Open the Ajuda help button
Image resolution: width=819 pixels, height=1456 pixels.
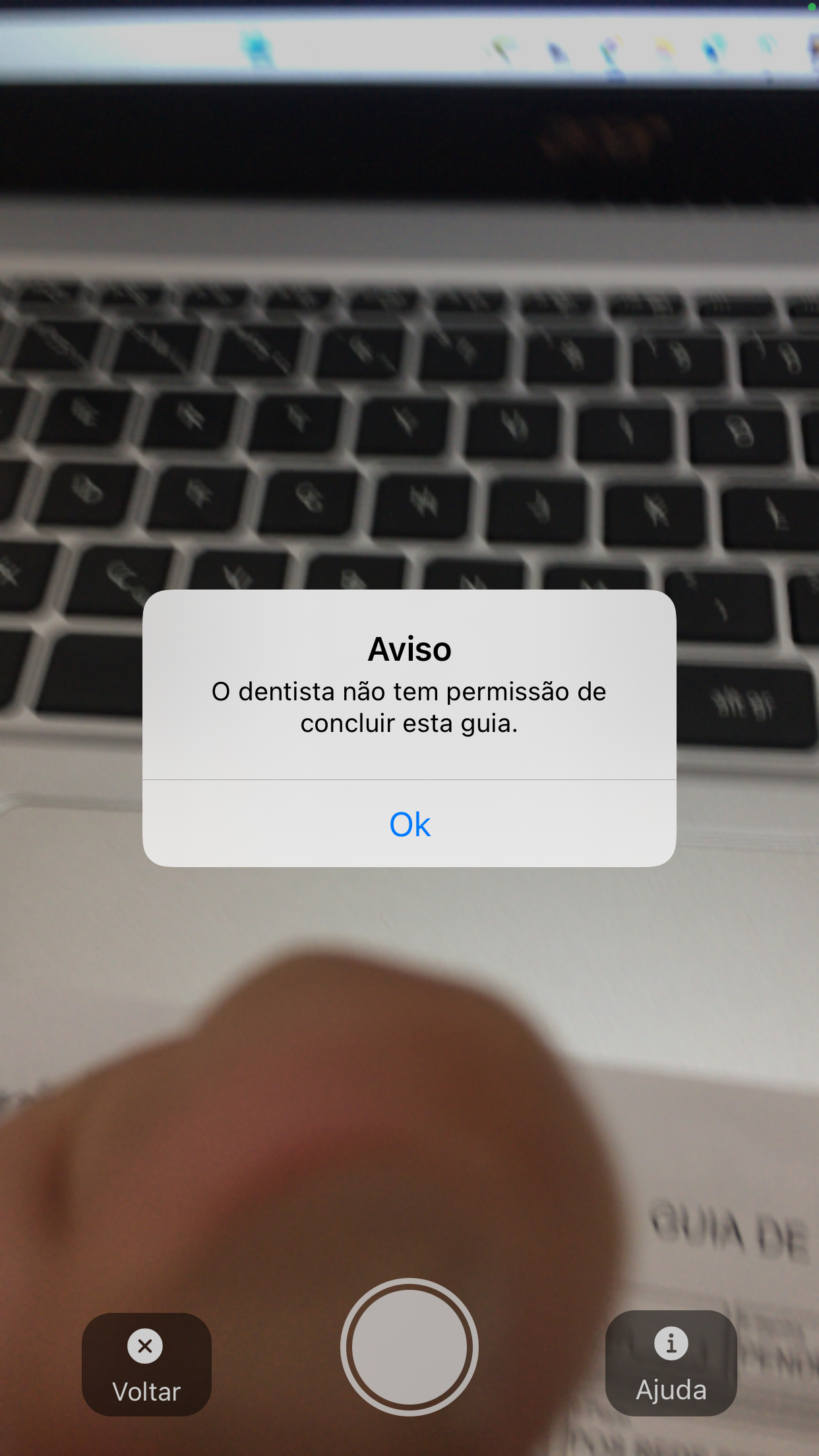point(671,1362)
